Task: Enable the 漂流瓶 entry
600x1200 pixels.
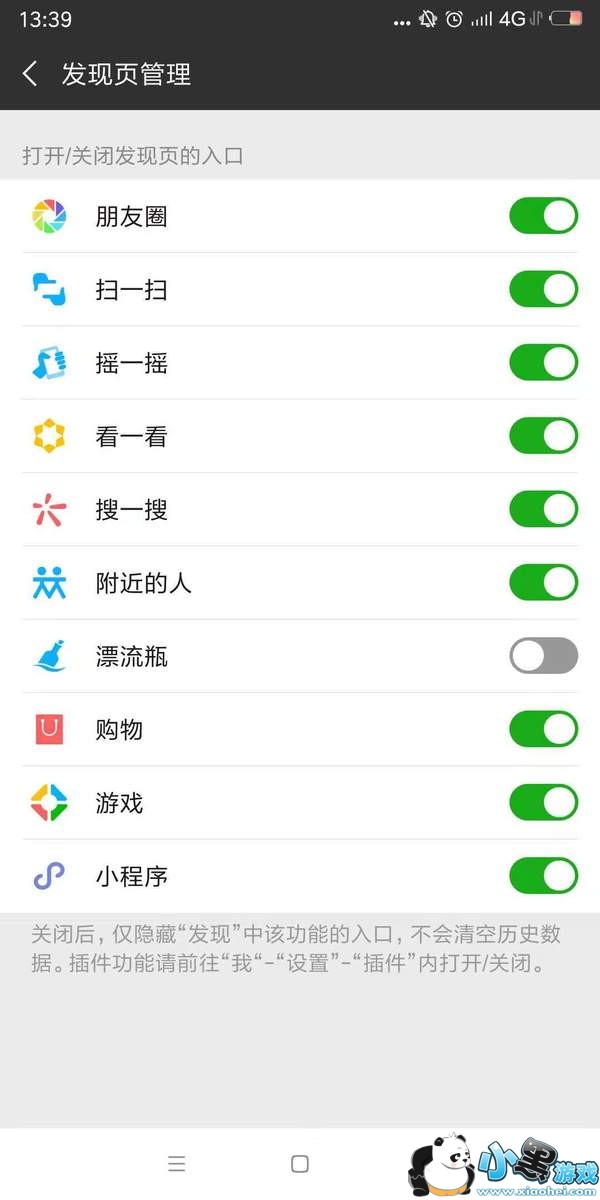Action: pyautogui.click(x=543, y=656)
